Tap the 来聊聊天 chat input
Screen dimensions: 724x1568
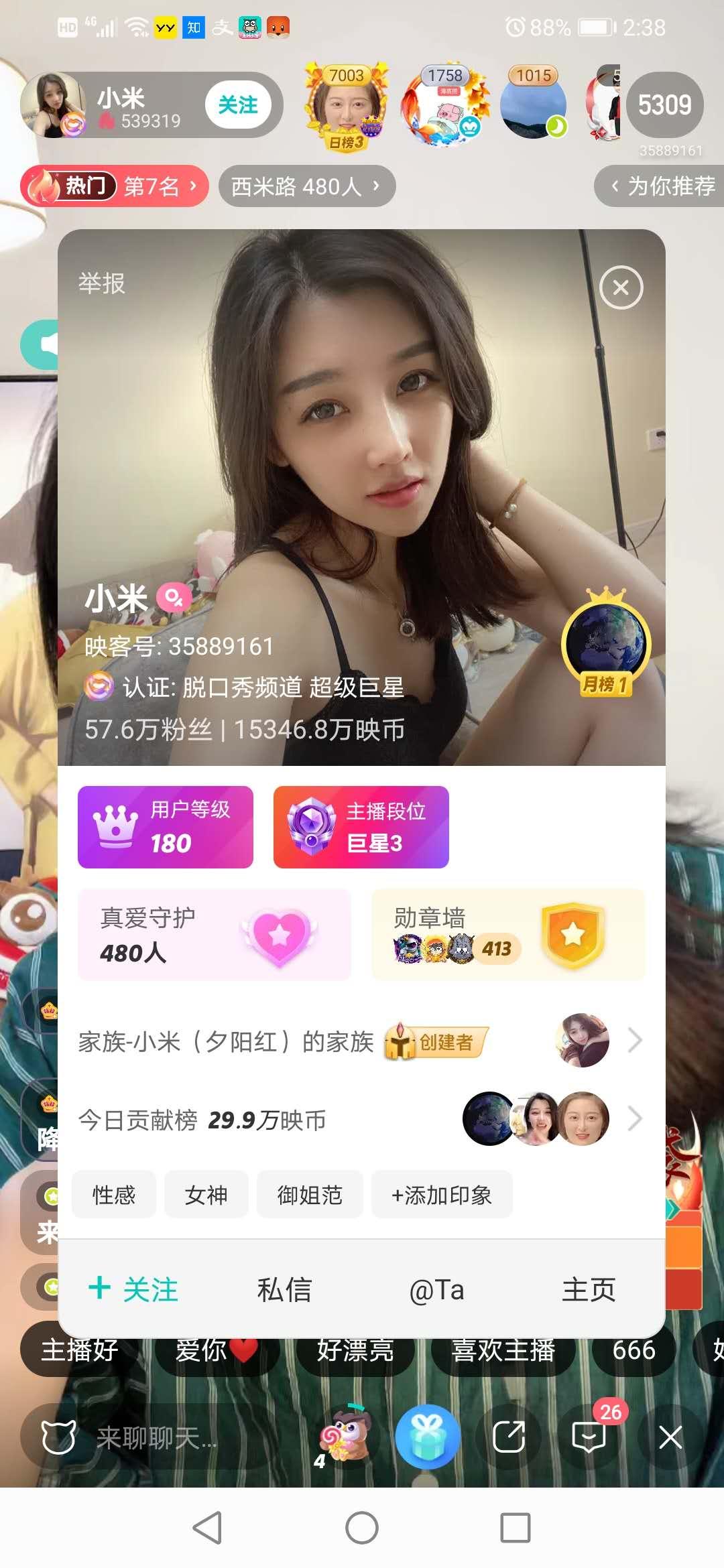156,1437
